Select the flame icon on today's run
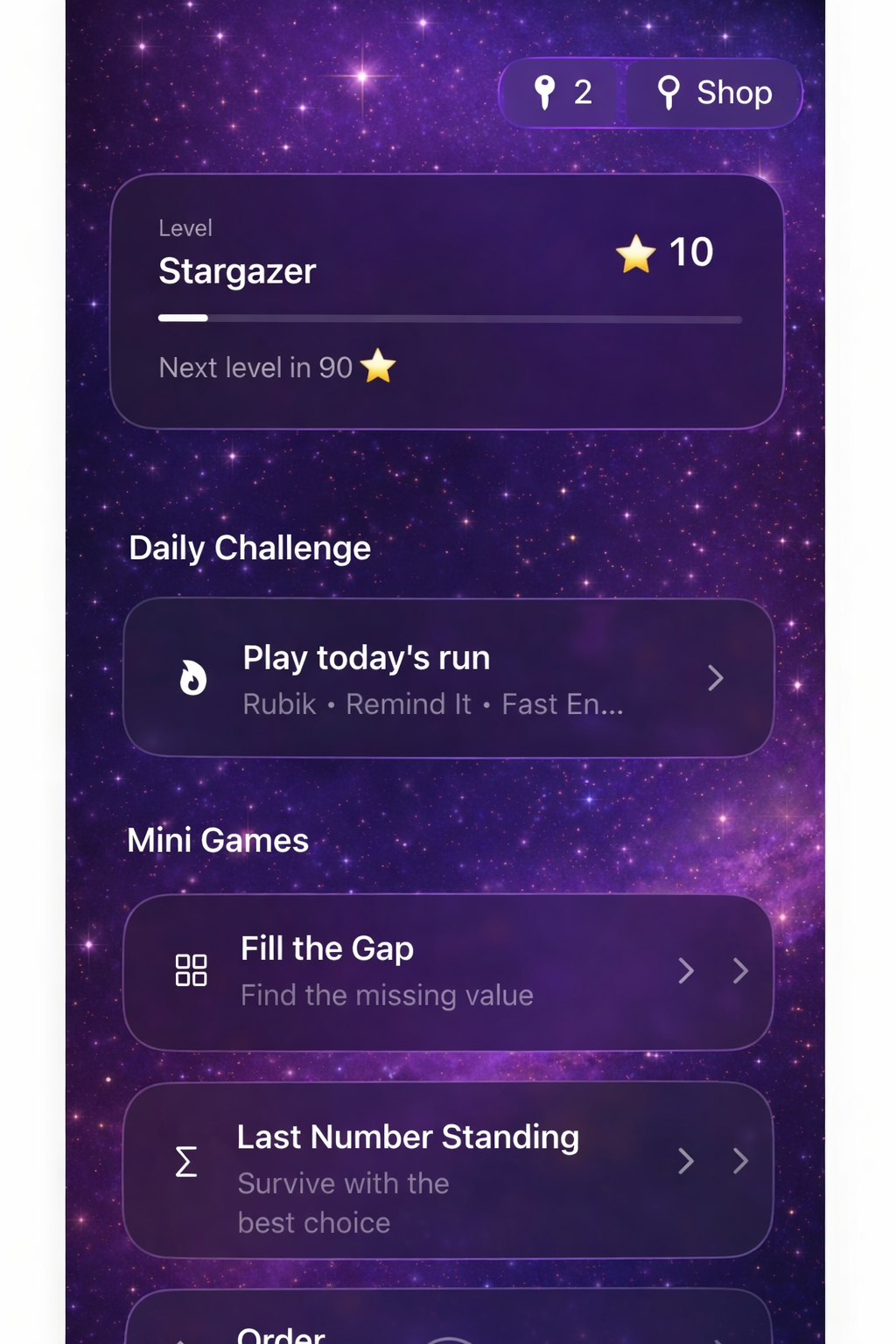The width and height of the screenshot is (896, 1344). [x=192, y=678]
